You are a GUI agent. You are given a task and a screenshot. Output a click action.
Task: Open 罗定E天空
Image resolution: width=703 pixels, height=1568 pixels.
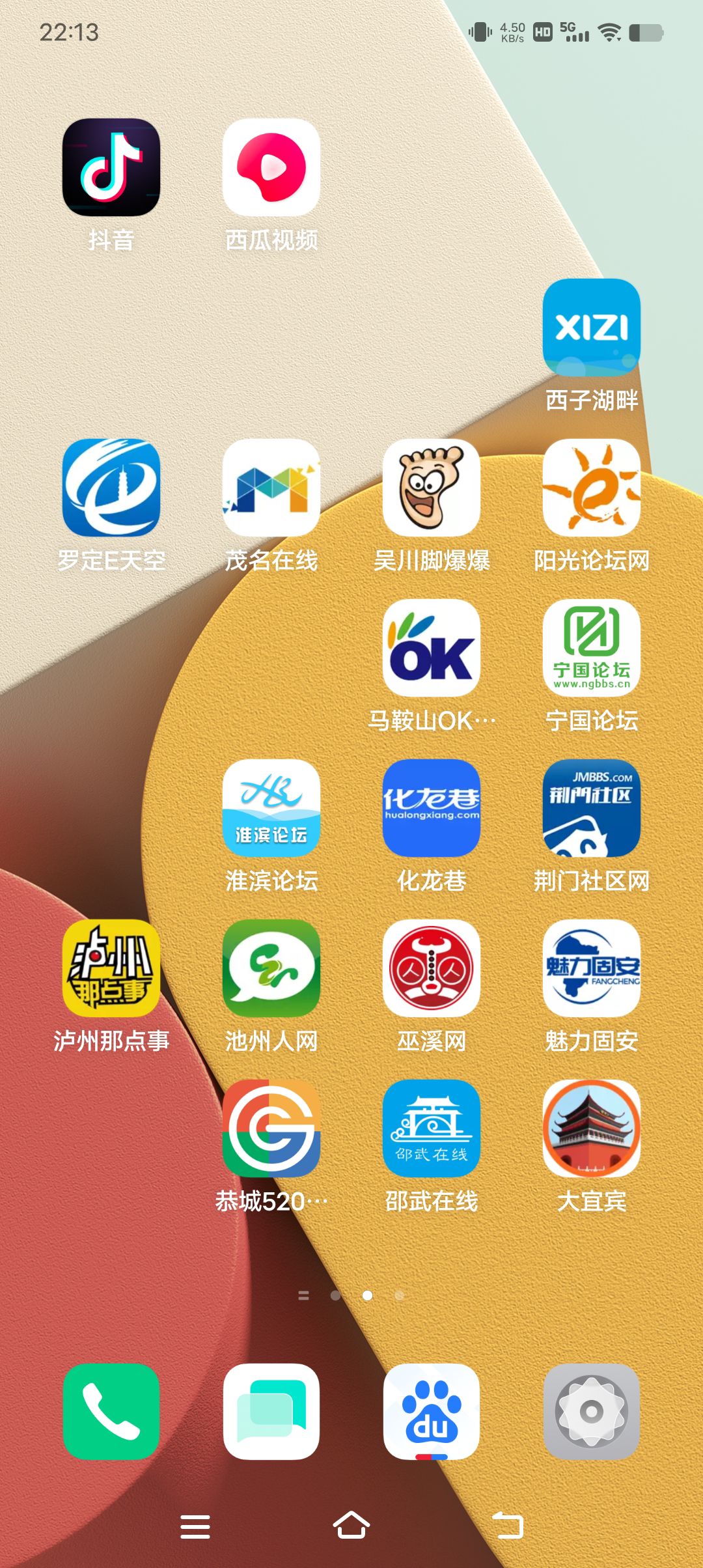(111, 488)
